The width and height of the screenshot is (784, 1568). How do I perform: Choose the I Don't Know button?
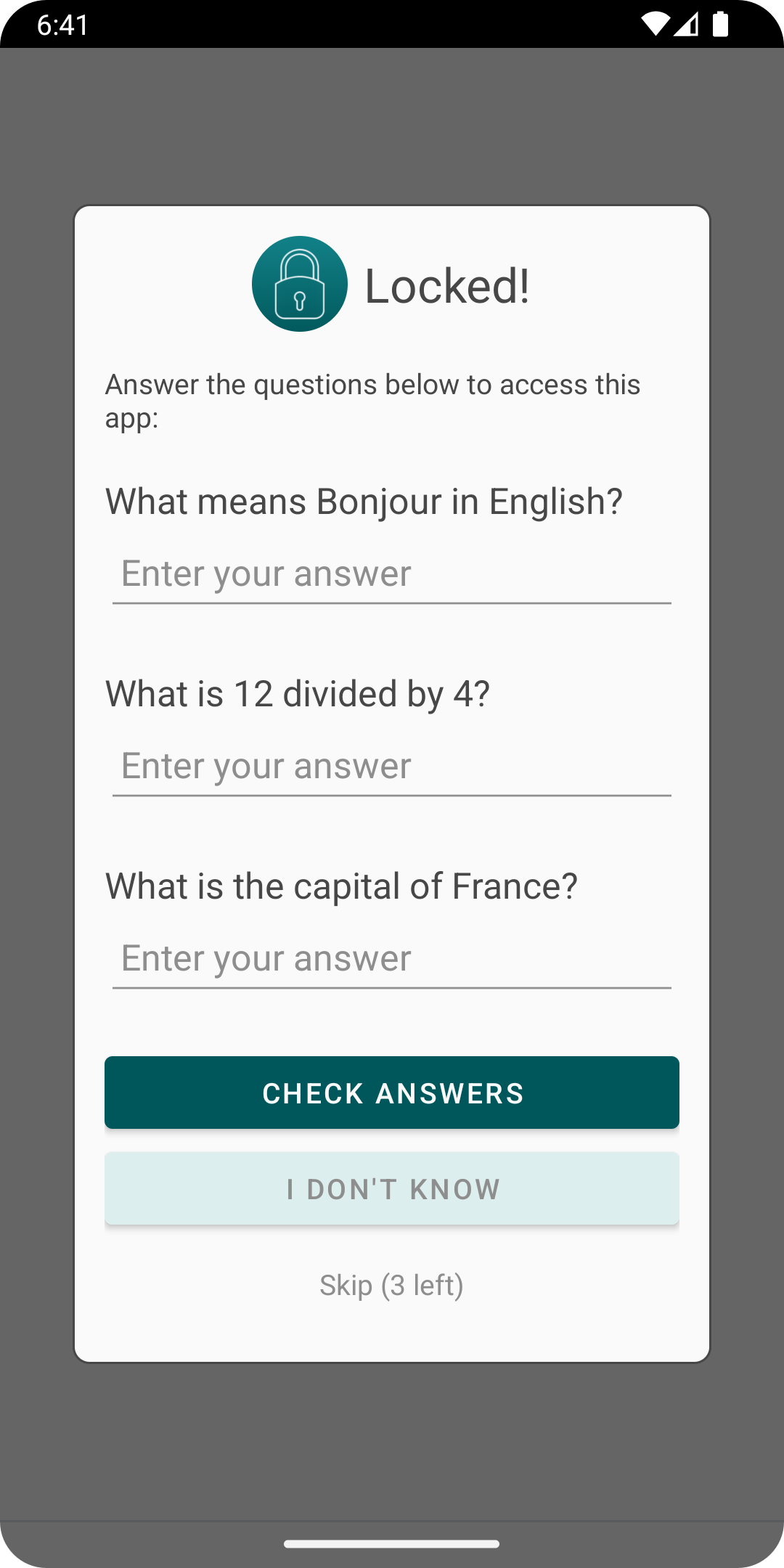[x=391, y=1188]
